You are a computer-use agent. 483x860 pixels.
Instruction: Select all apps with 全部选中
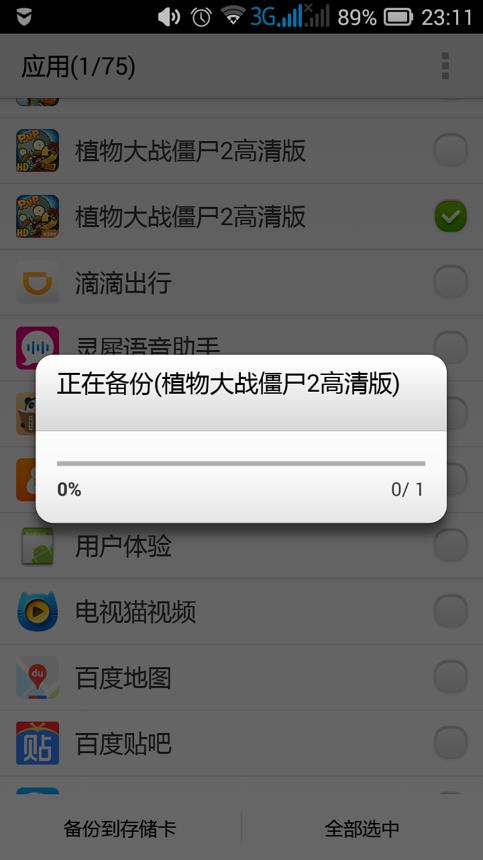coord(362,828)
